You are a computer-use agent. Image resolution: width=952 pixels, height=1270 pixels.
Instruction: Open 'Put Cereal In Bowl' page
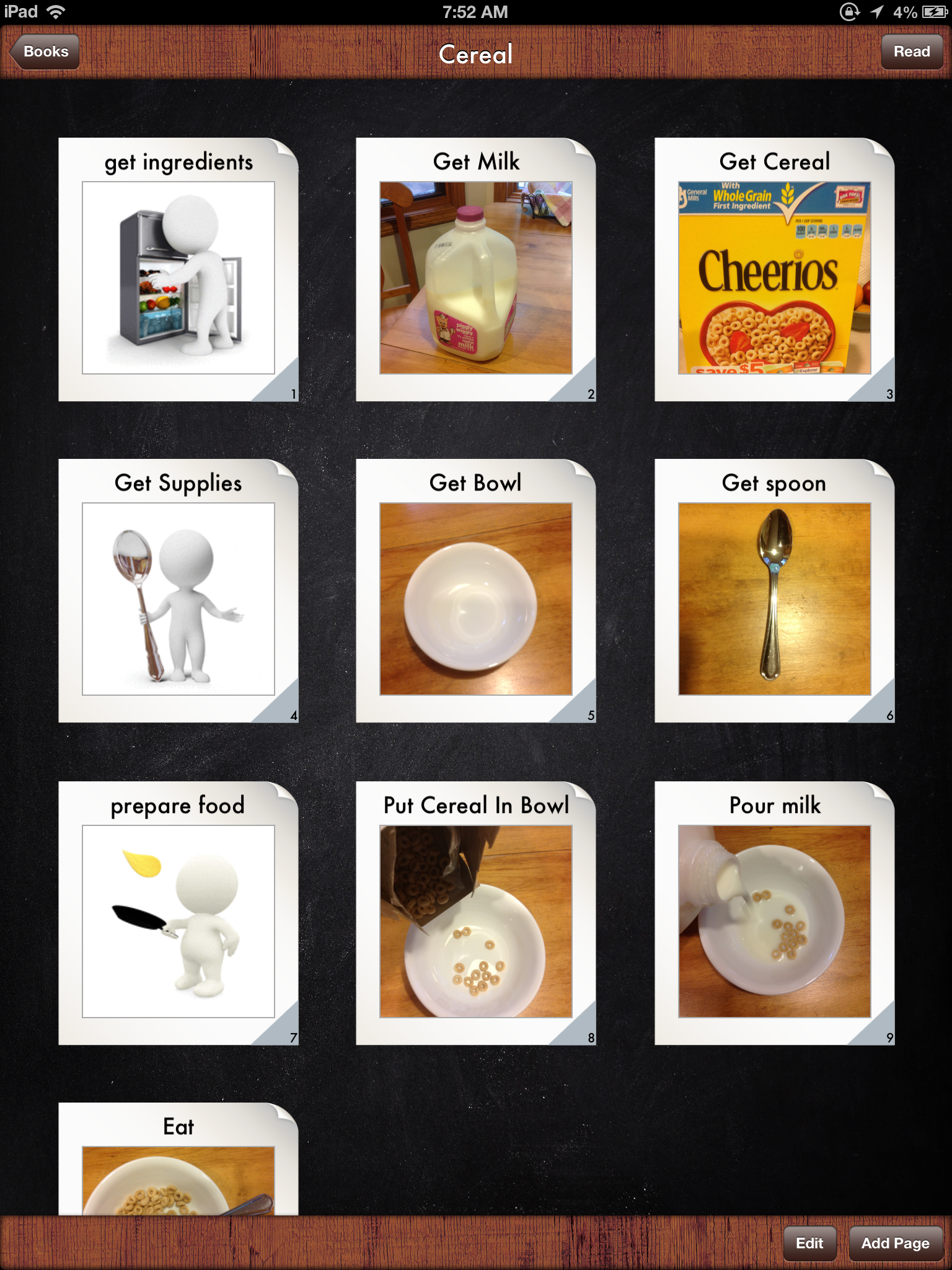pos(476,914)
